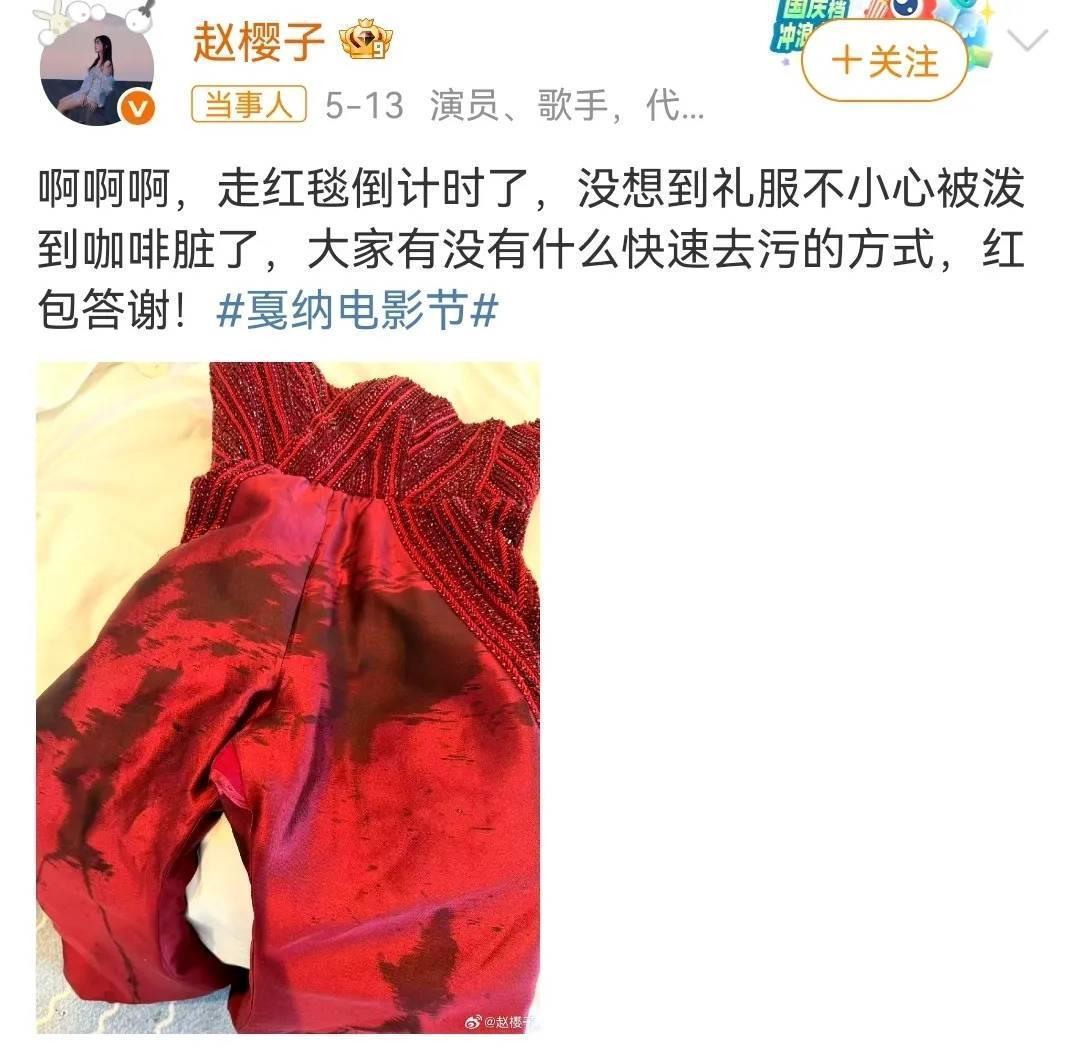Open the username 赵樱子
This screenshot has width=1080, height=1052.
pyautogui.click(x=259, y=41)
